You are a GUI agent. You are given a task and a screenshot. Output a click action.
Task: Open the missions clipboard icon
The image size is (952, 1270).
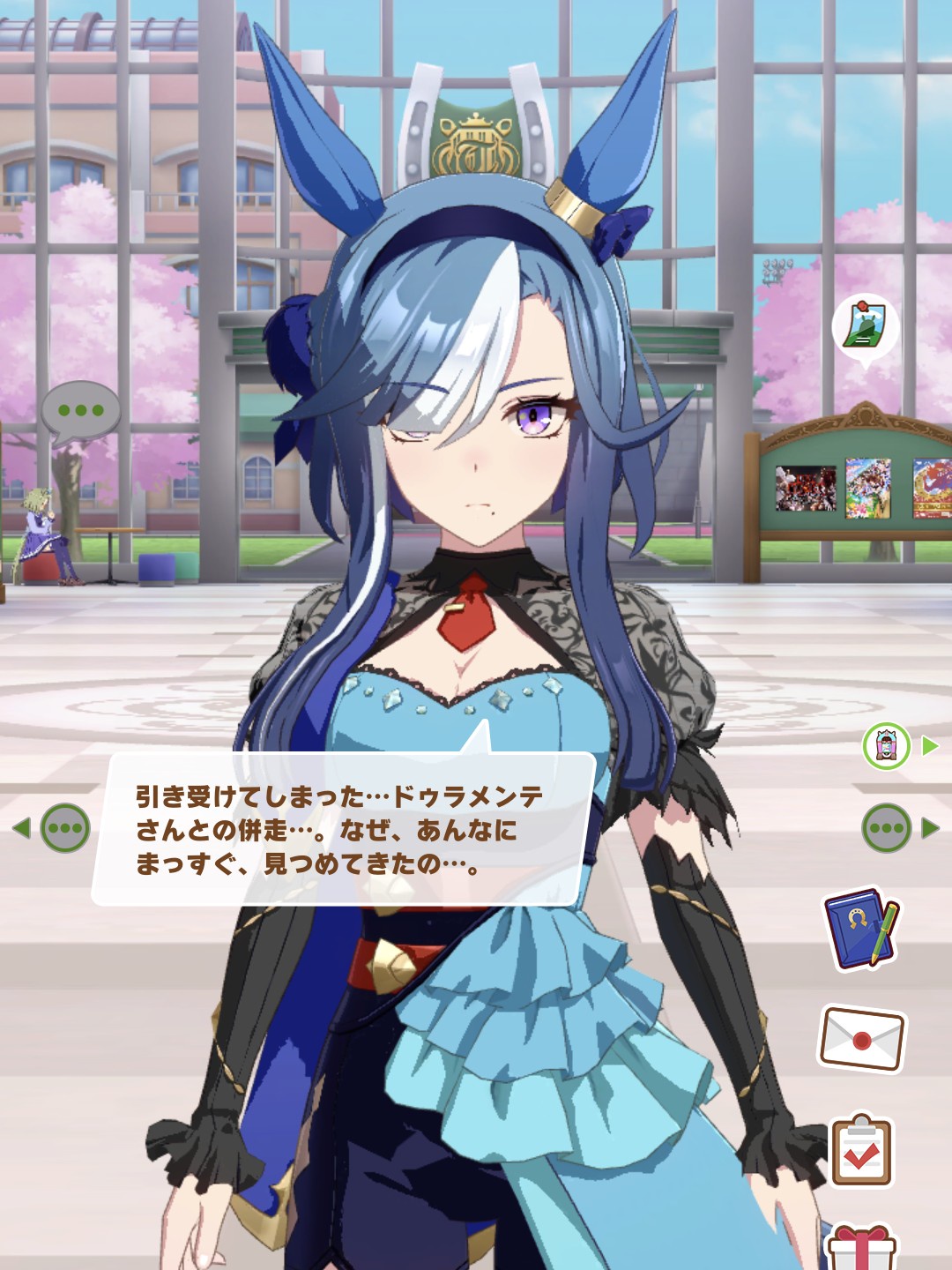point(861,1151)
